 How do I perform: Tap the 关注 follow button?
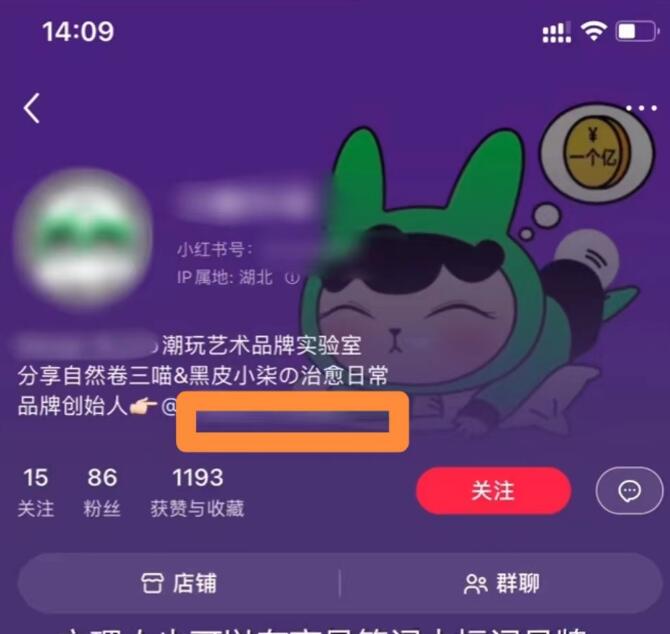click(493, 491)
